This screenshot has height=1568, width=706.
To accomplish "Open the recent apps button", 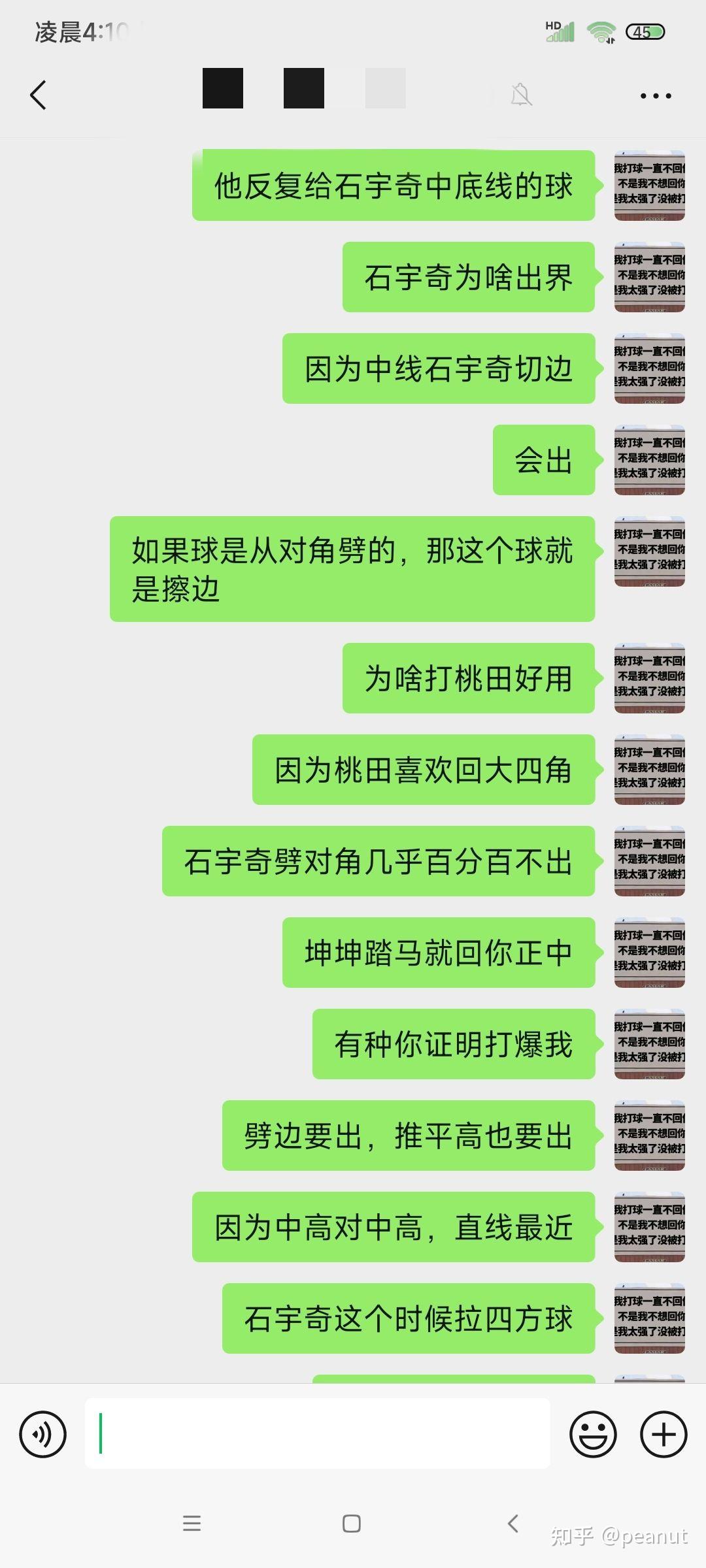I will point(192,1524).
